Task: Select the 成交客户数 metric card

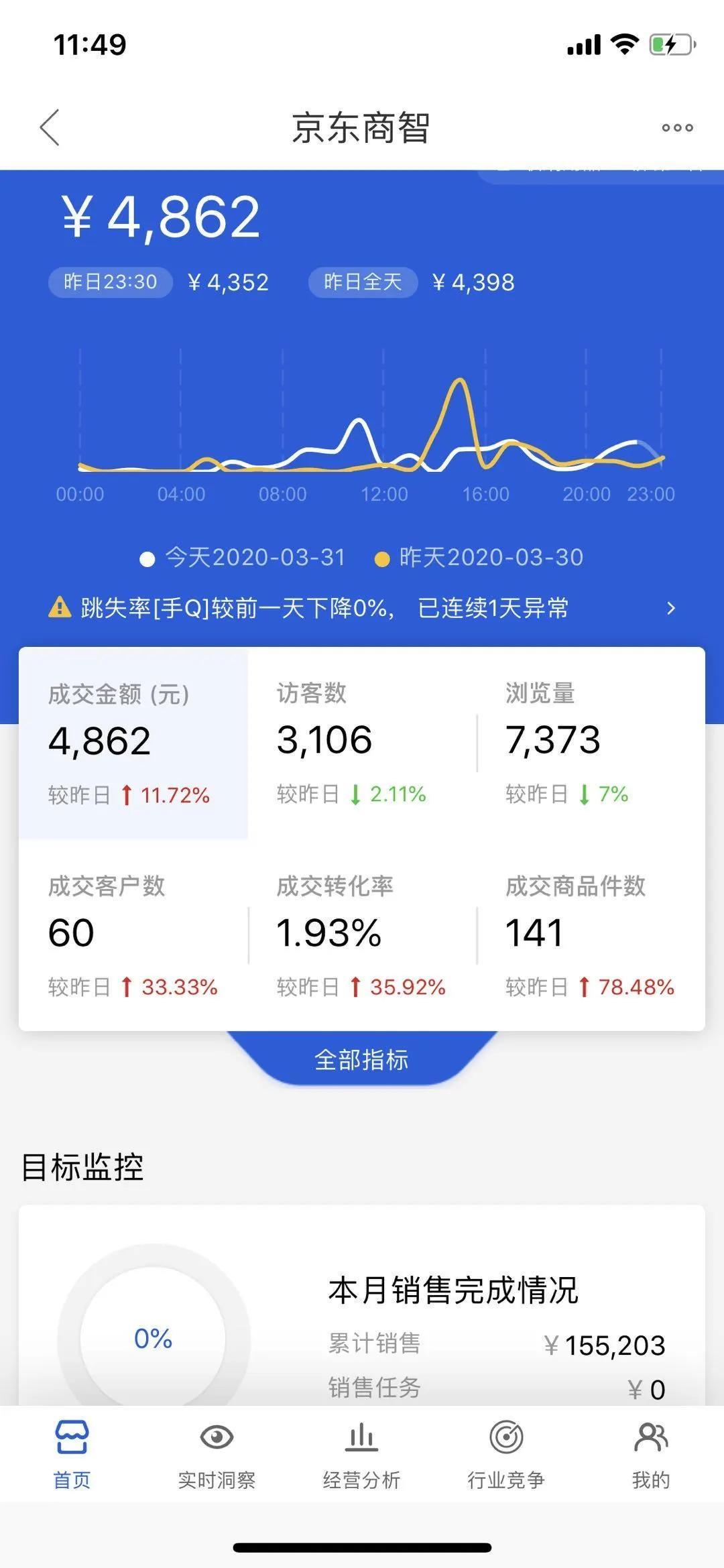Action: 133,935
